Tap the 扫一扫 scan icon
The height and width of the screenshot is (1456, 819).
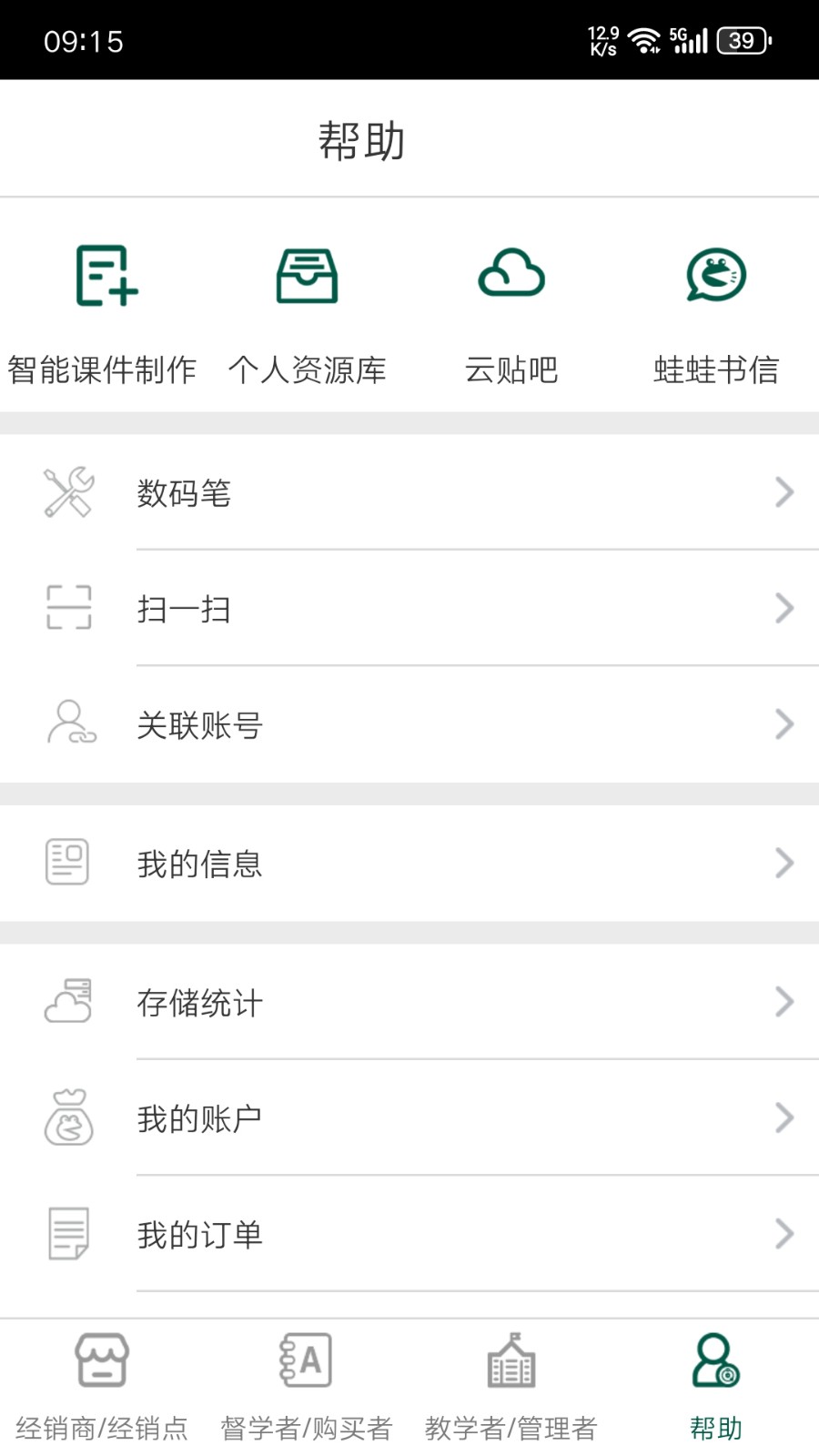pyautogui.click(x=67, y=608)
